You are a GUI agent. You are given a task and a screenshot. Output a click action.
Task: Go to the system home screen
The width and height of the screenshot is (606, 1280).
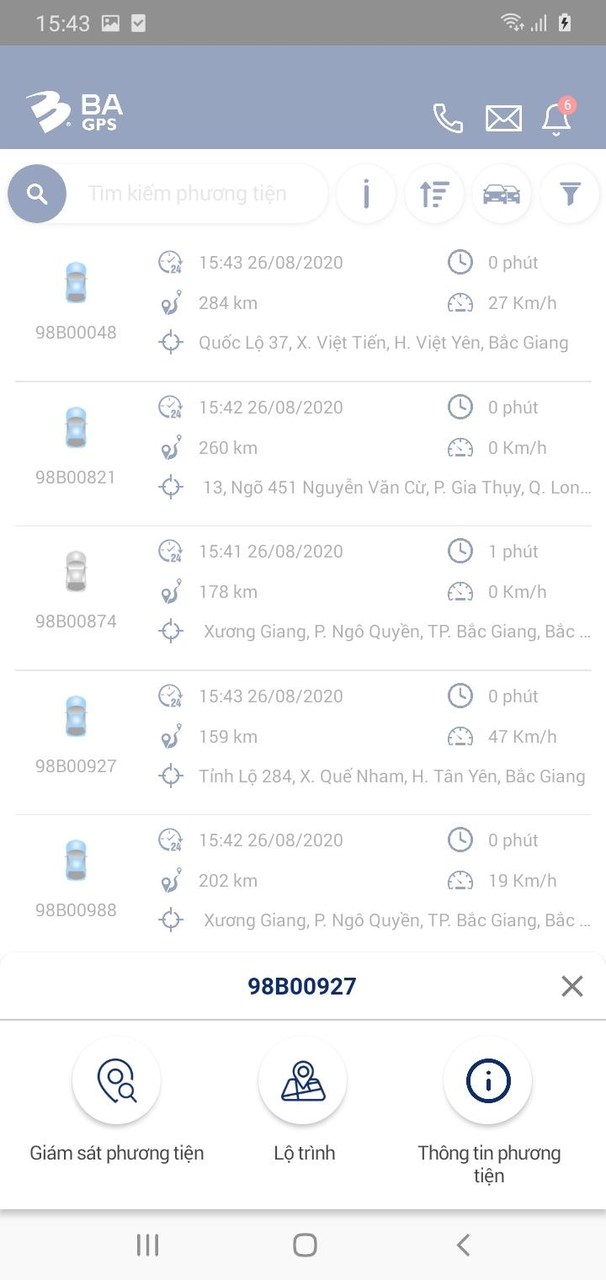[305, 1245]
